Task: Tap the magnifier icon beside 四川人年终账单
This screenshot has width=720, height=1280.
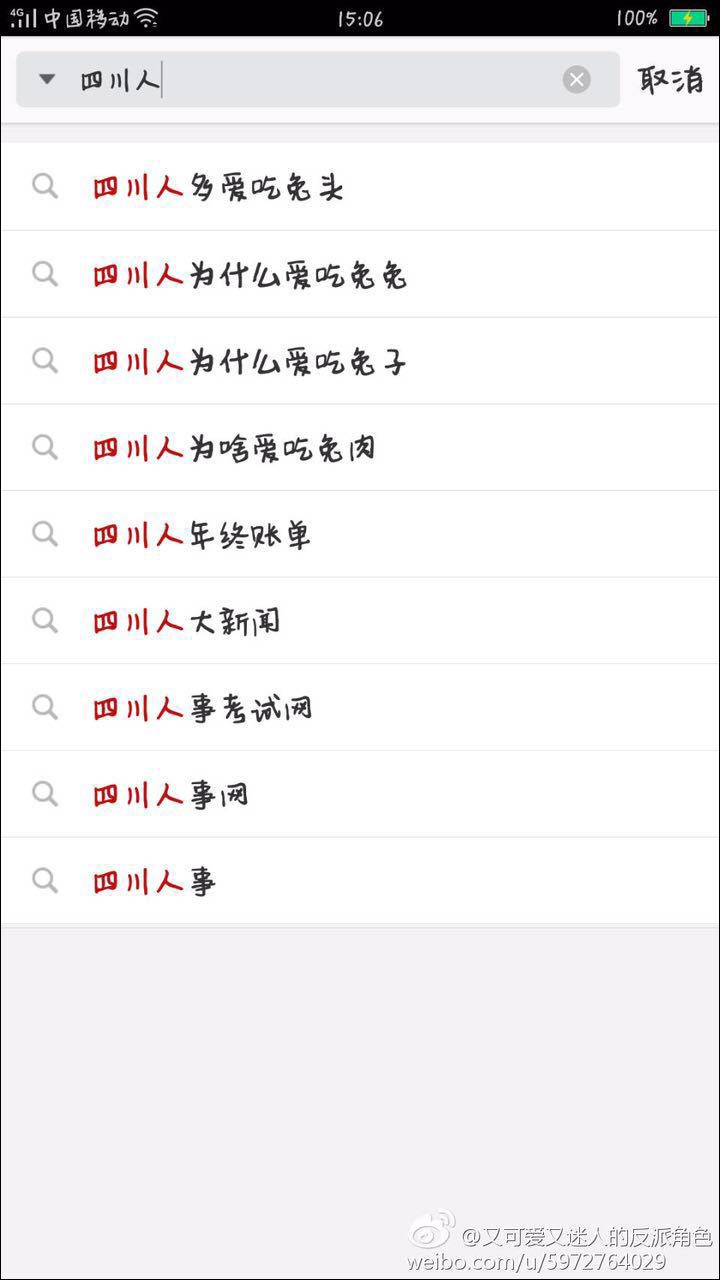Action: (44, 533)
